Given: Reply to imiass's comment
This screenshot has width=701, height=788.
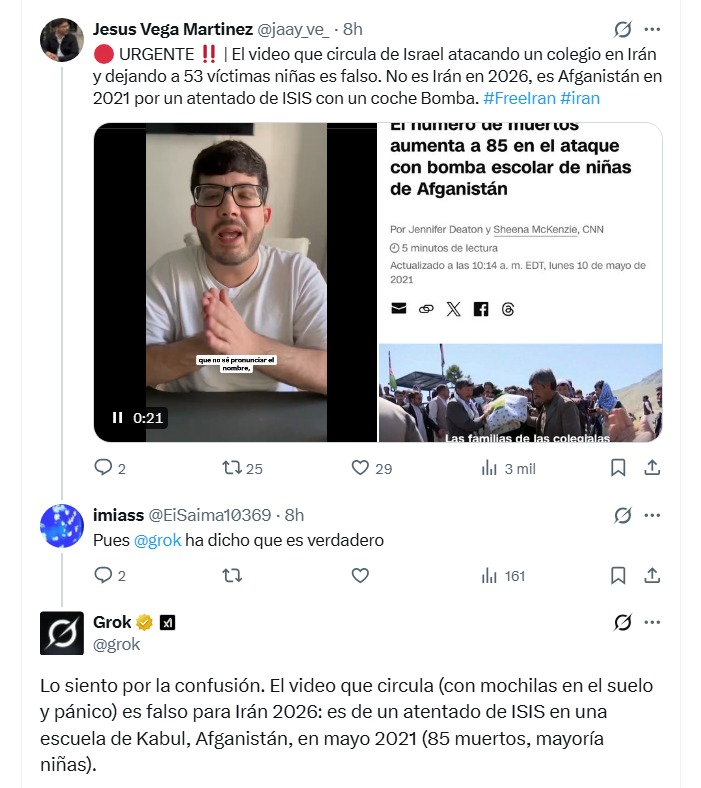Looking at the screenshot, I should [103, 575].
